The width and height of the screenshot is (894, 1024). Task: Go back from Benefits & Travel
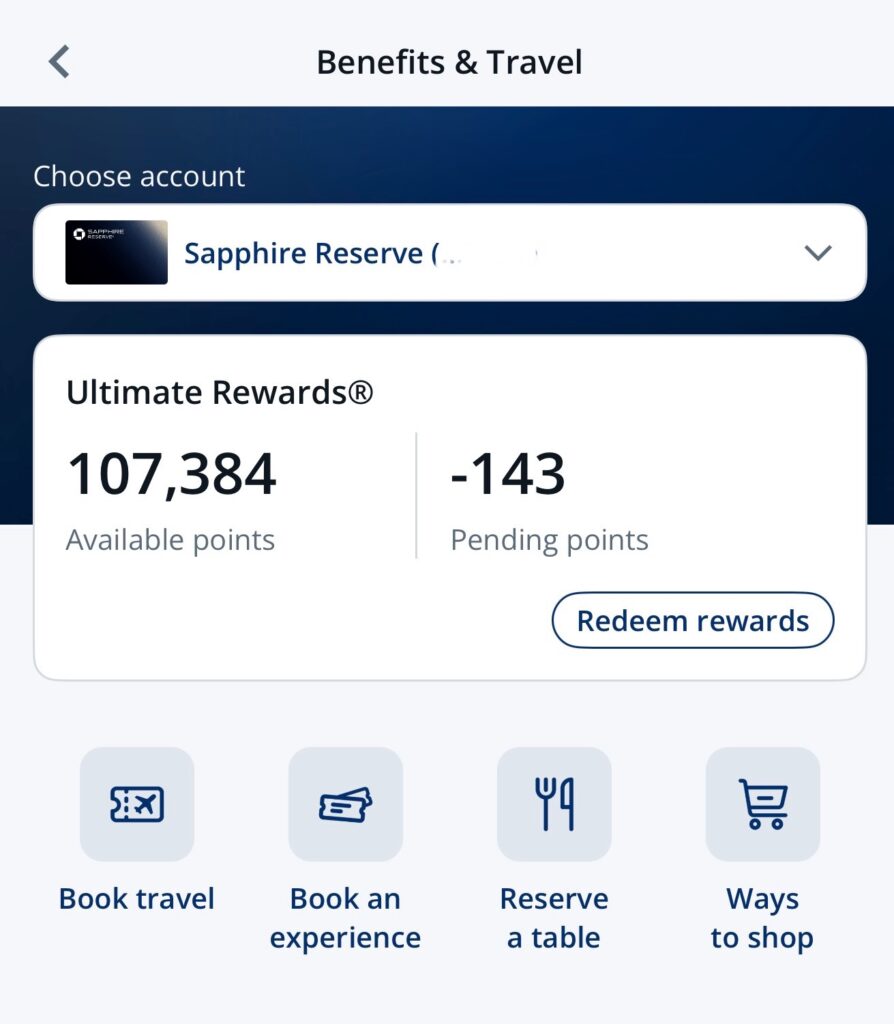click(x=59, y=62)
